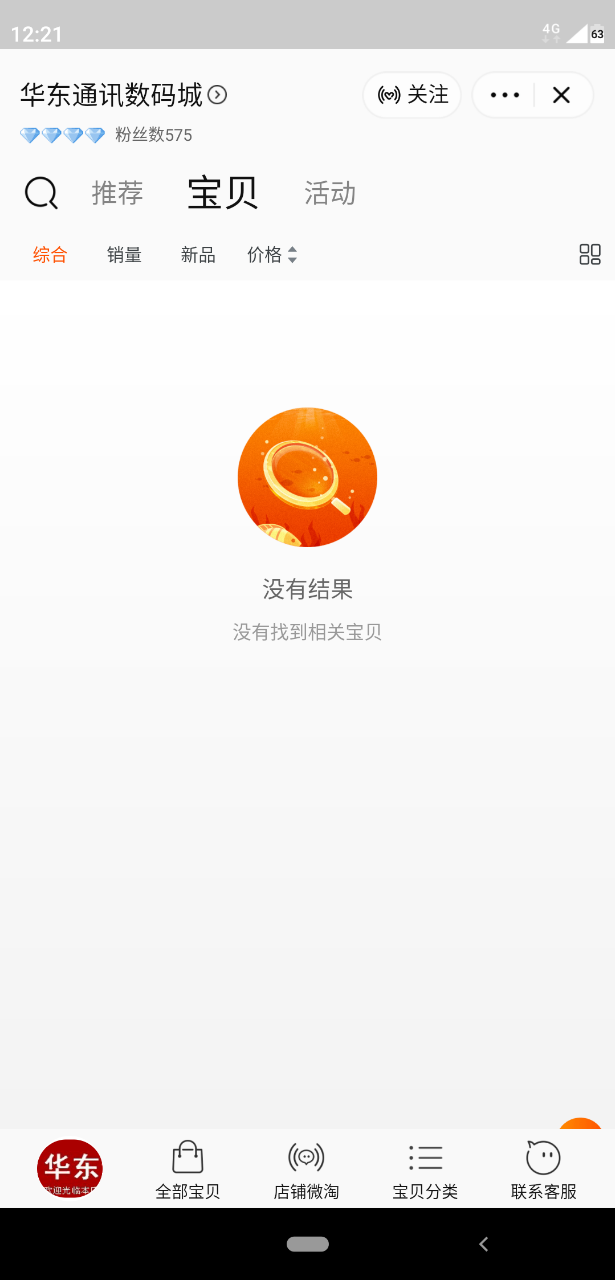The width and height of the screenshot is (615, 1280).
Task: Switch to the 推荐 tab
Action: [x=118, y=193]
